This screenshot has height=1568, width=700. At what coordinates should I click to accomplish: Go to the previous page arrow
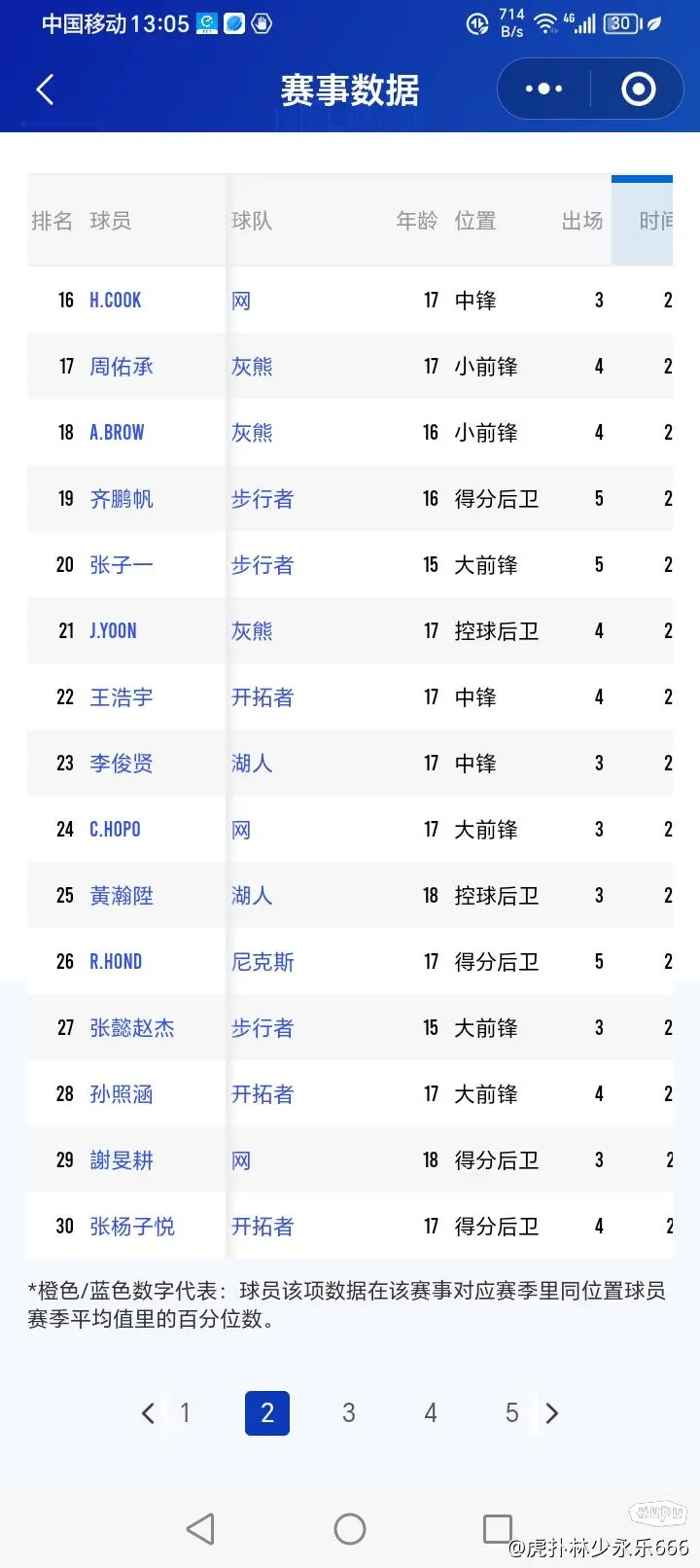click(148, 1413)
